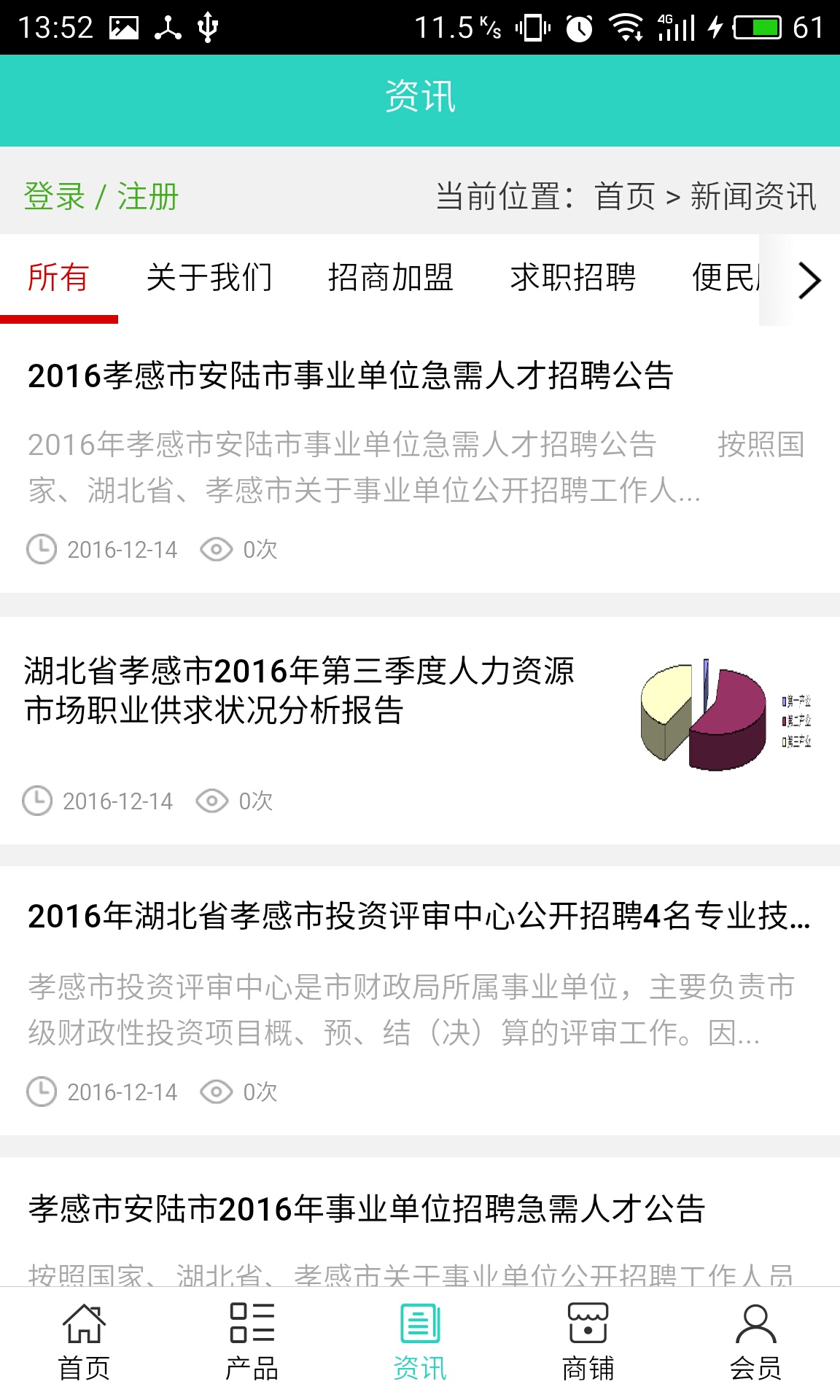Screen dimensions: 840x1400
Task: Open 湖北省孝感市2016年第三季度人力资源 report article
Action: point(299,691)
